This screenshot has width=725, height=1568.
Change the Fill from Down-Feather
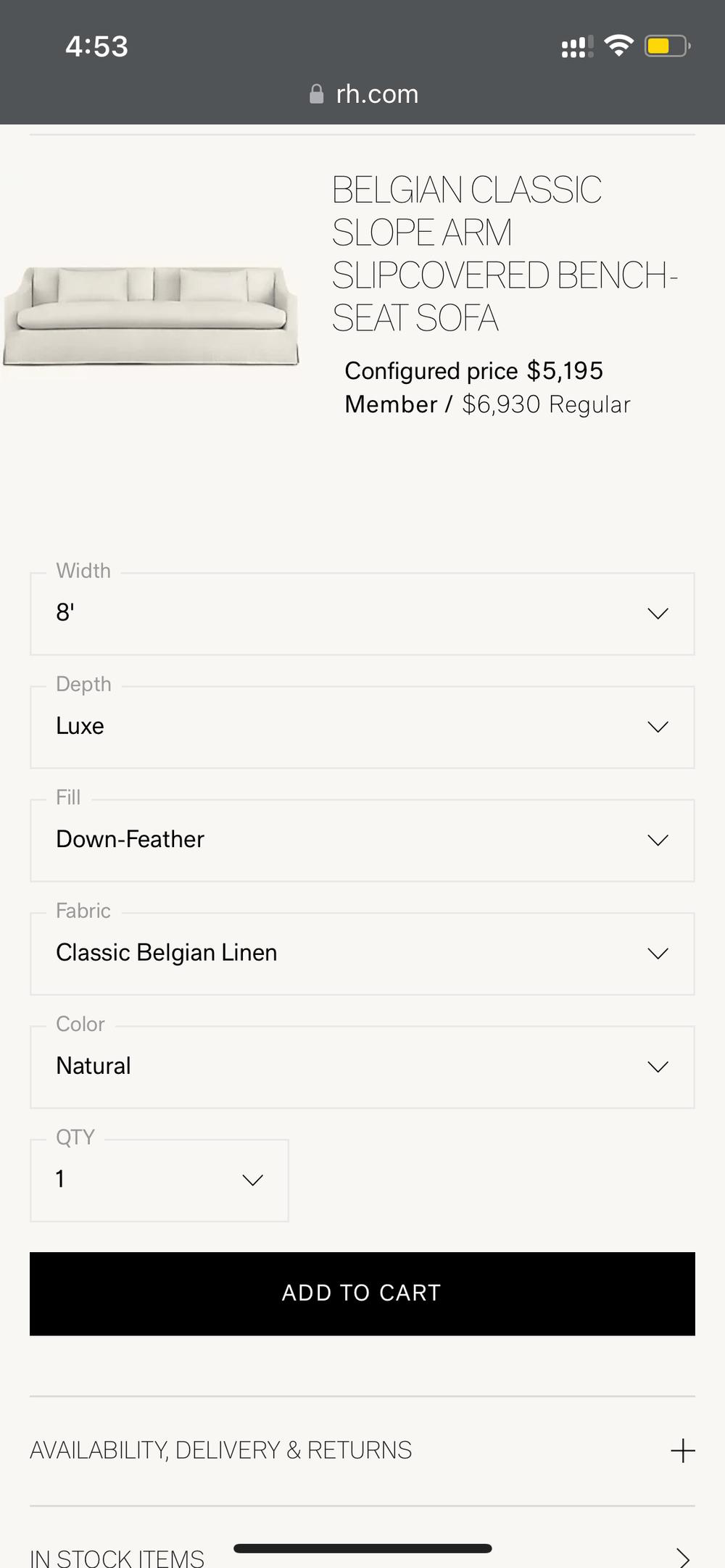[362, 840]
